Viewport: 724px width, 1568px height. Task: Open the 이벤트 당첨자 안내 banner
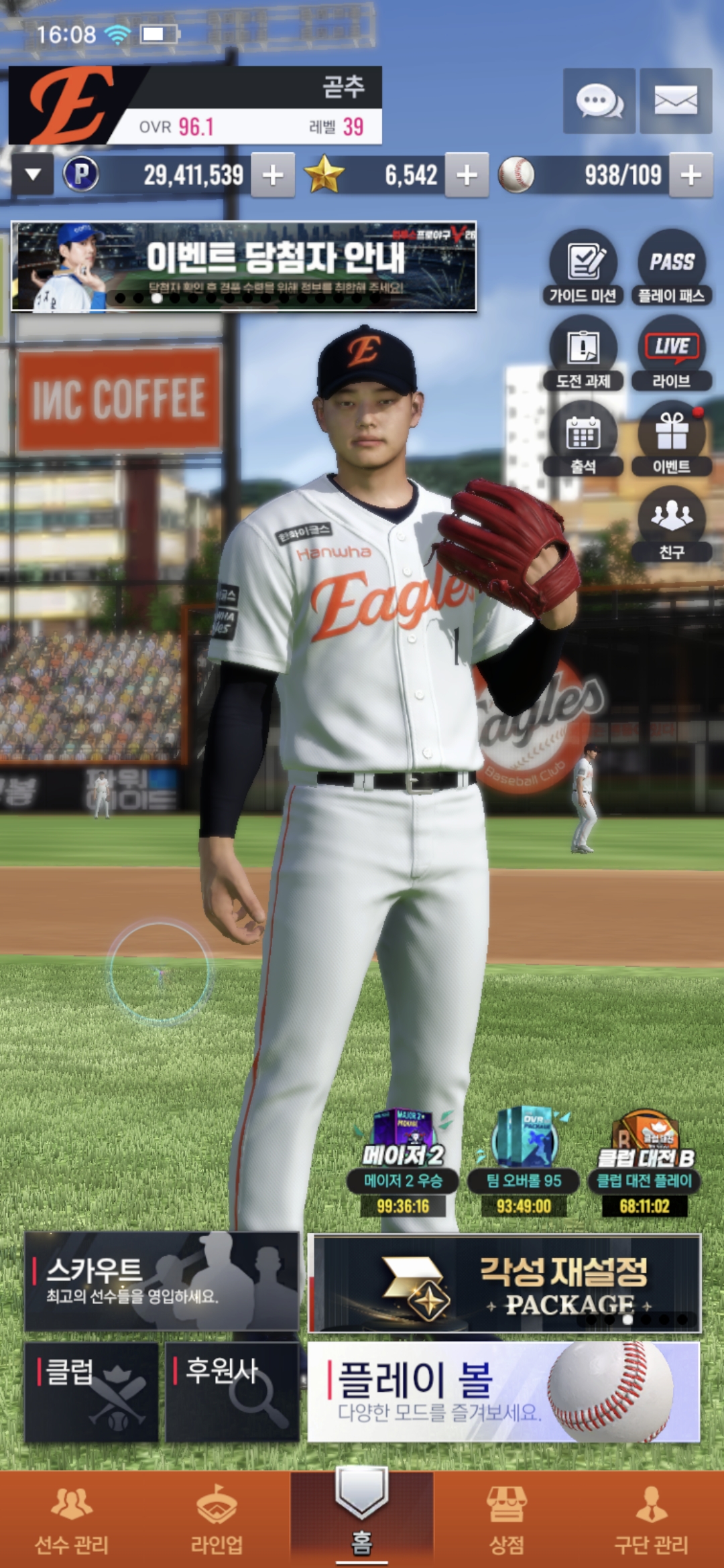pyautogui.click(x=244, y=267)
